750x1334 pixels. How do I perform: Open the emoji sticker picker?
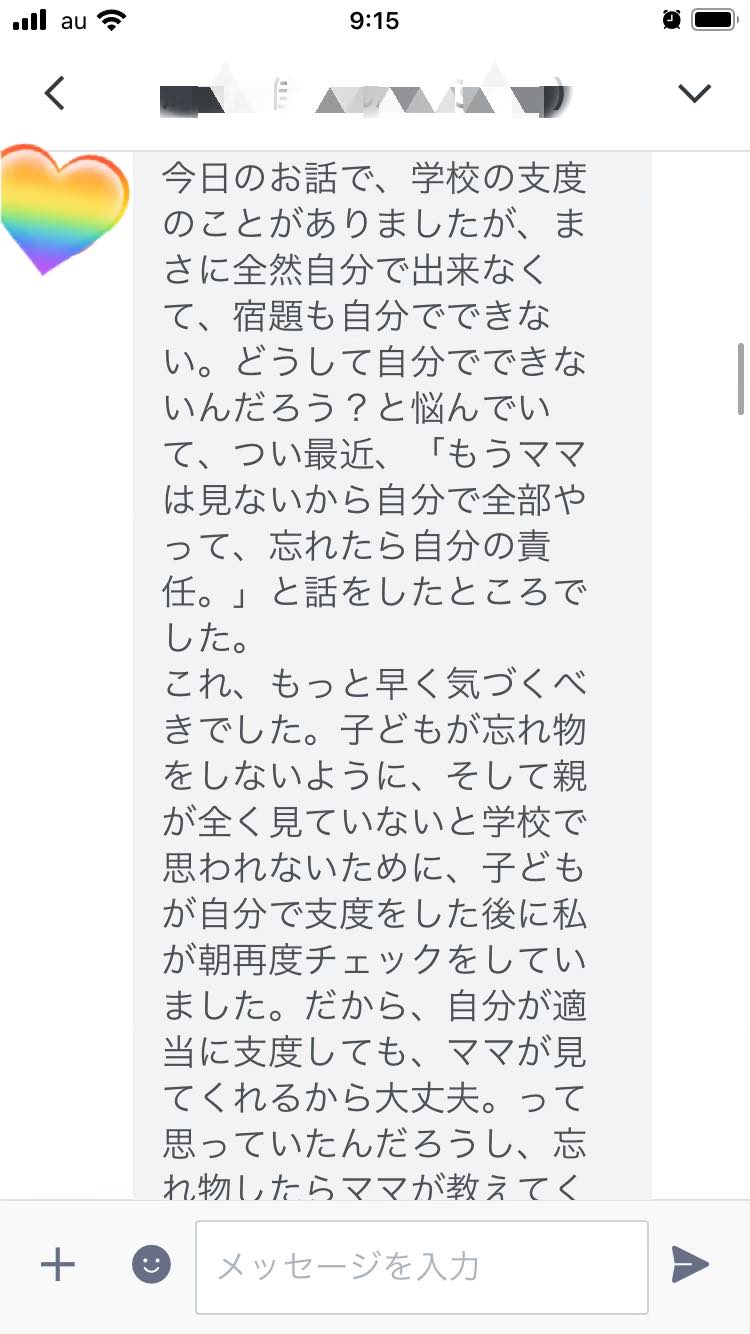pyautogui.click(x=152, y=1265)
